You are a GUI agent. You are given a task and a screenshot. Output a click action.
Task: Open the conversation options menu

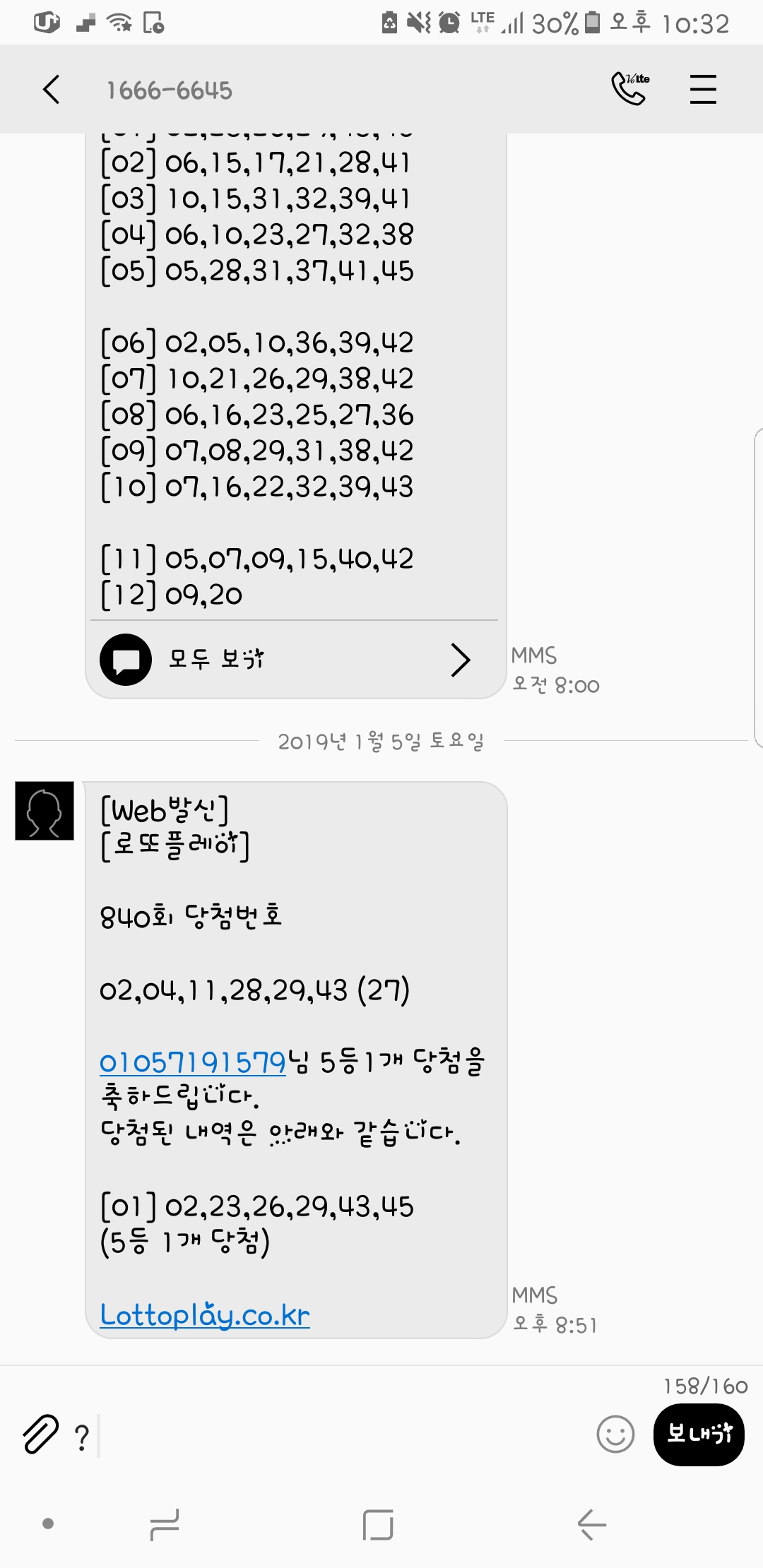703,90
